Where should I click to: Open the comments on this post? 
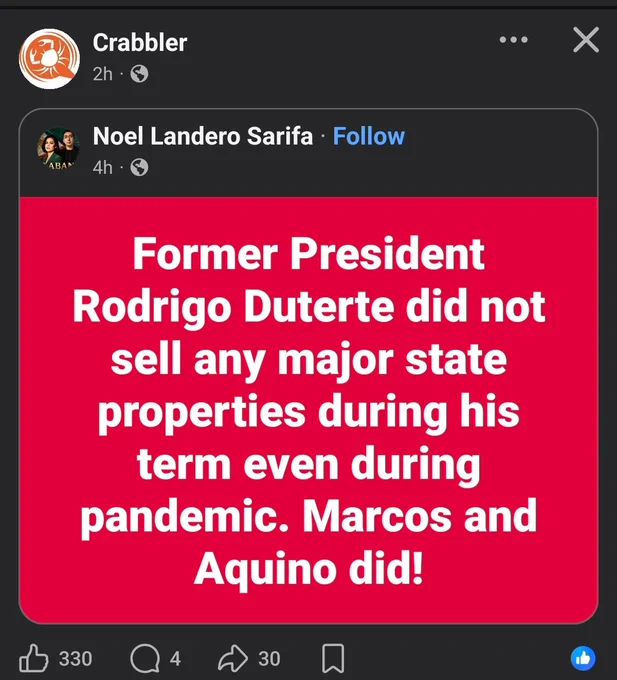click(x=145, y=658)
